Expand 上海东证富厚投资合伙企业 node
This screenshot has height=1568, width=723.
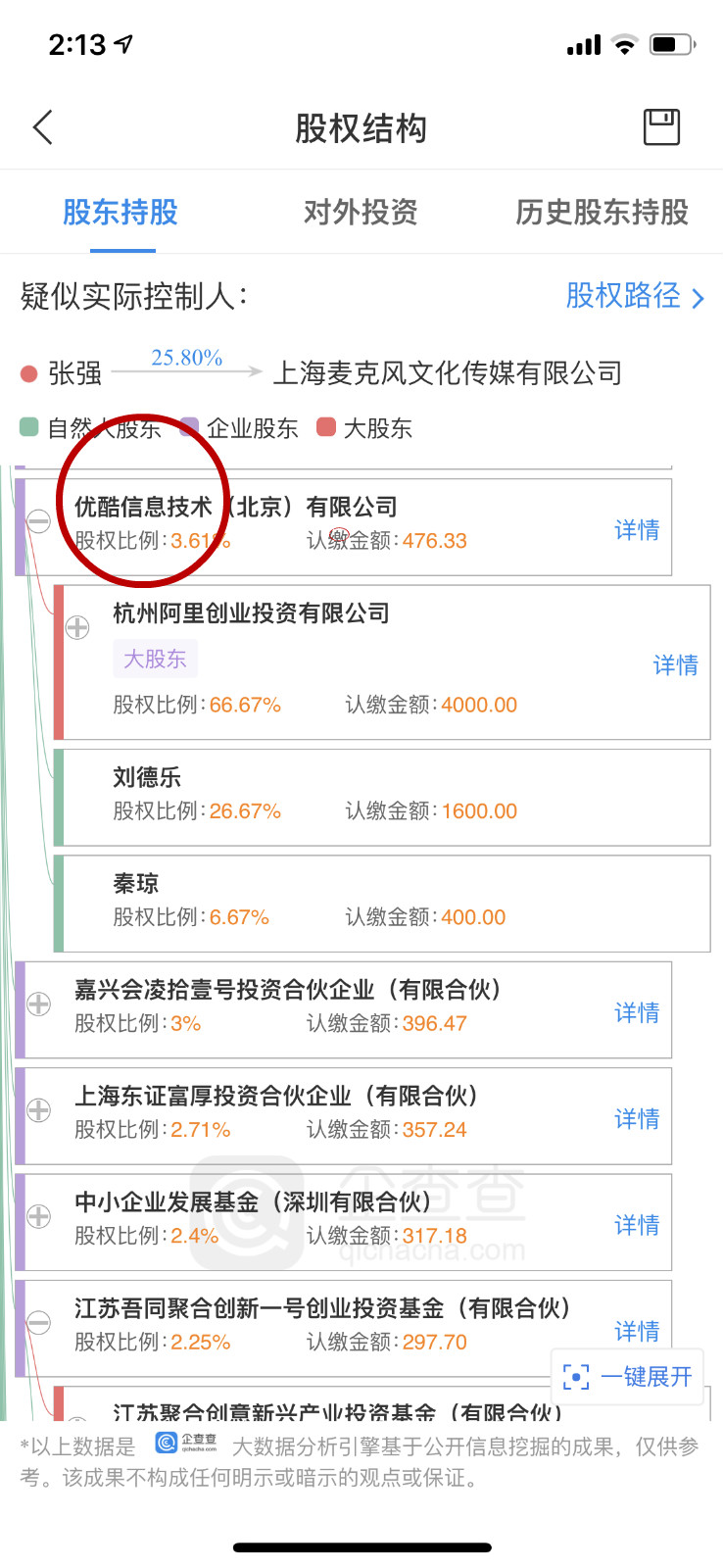[38, 1109]
